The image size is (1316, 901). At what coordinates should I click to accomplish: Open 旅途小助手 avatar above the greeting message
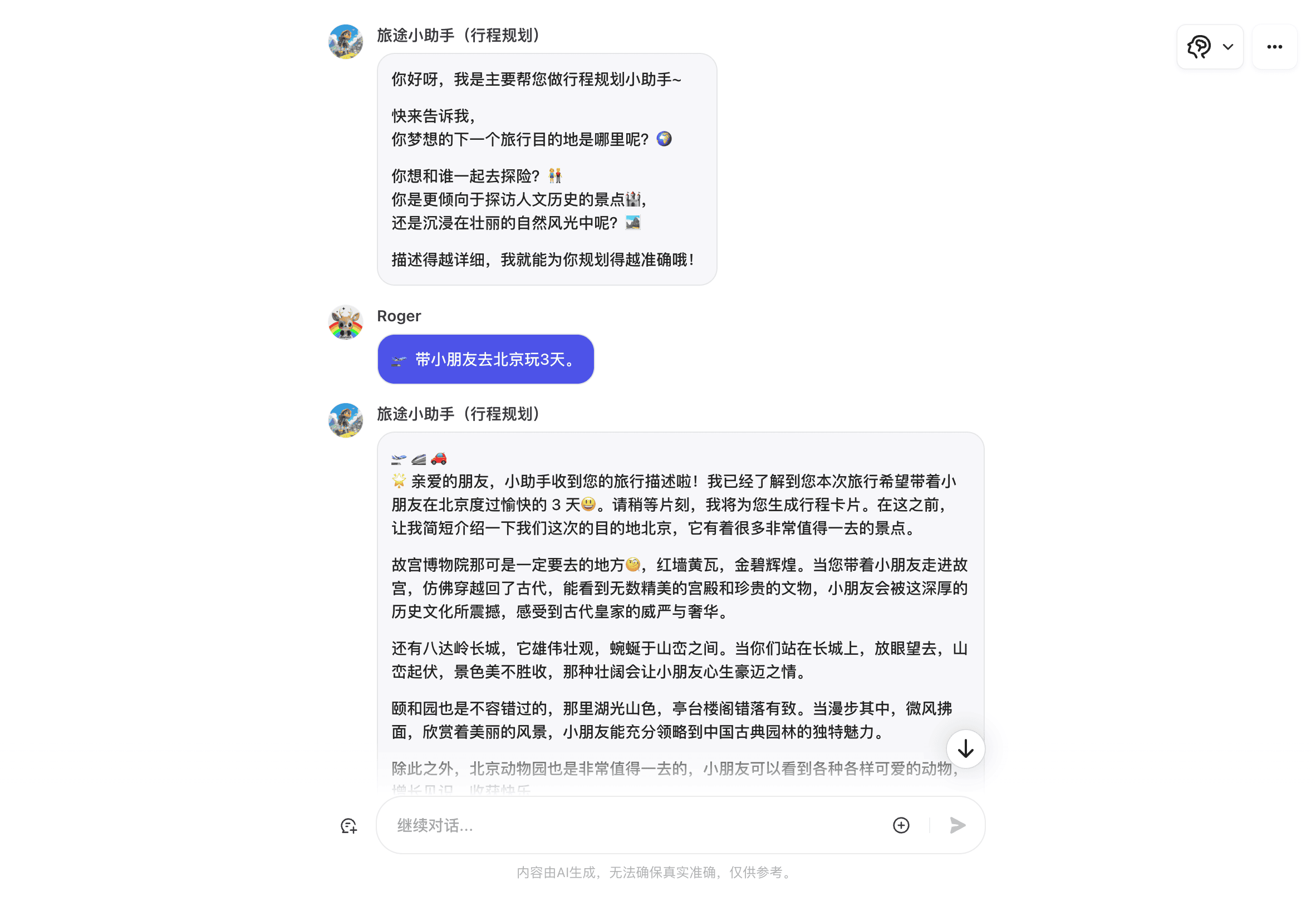(x=345, y=41)
